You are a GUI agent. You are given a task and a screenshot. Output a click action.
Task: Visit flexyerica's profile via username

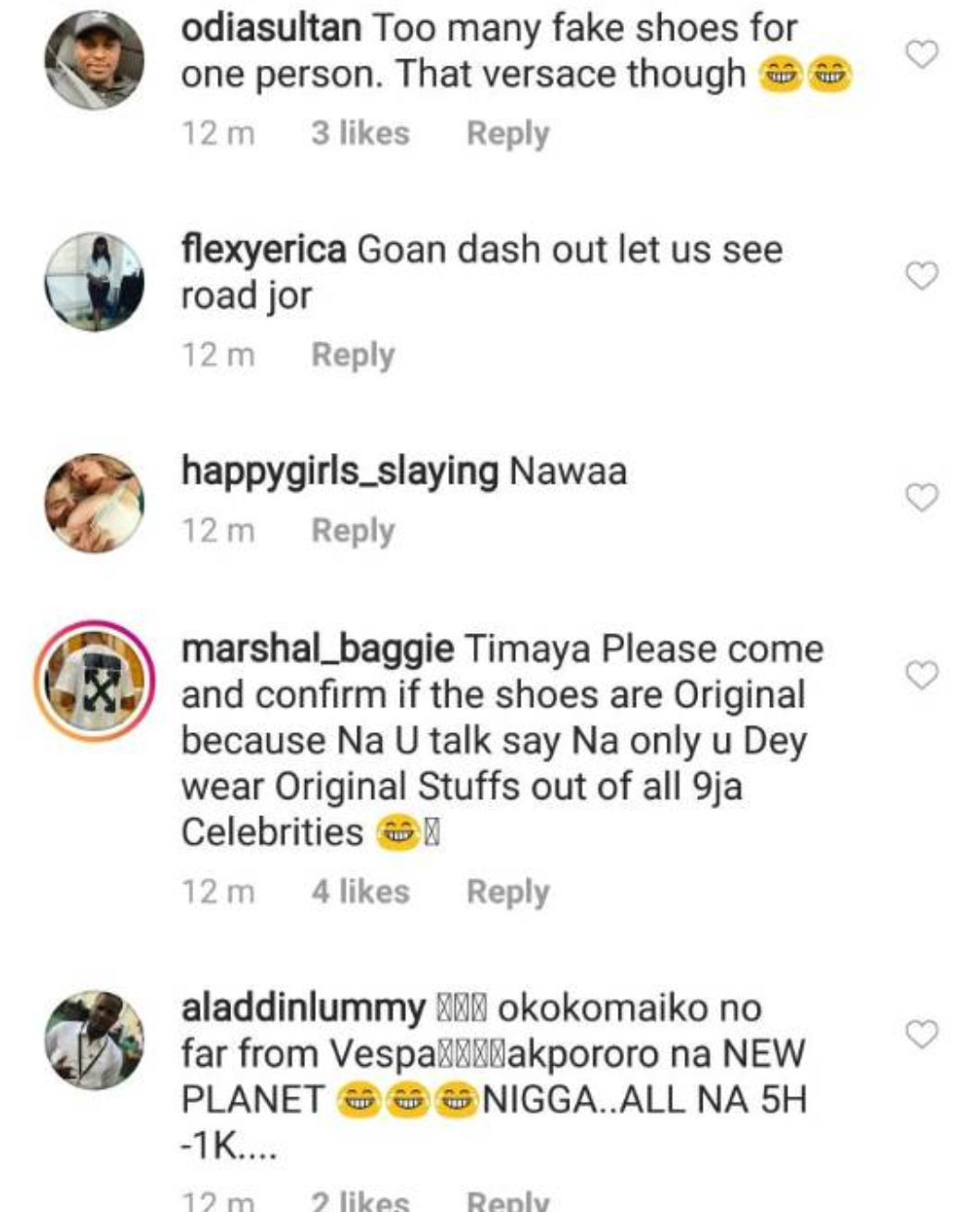coord(263,250)
